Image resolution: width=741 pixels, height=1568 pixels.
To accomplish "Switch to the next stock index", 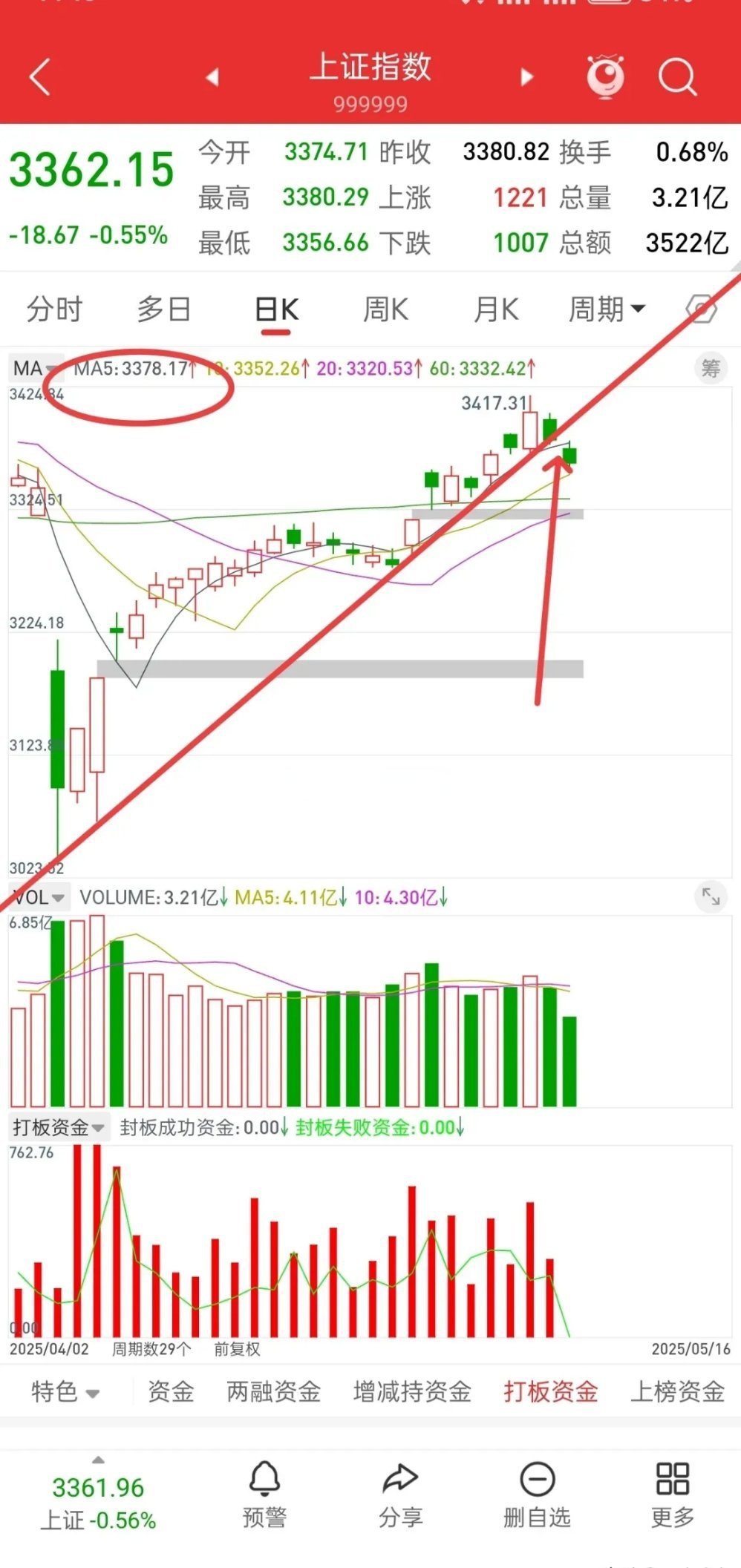I will click(526, 76).
